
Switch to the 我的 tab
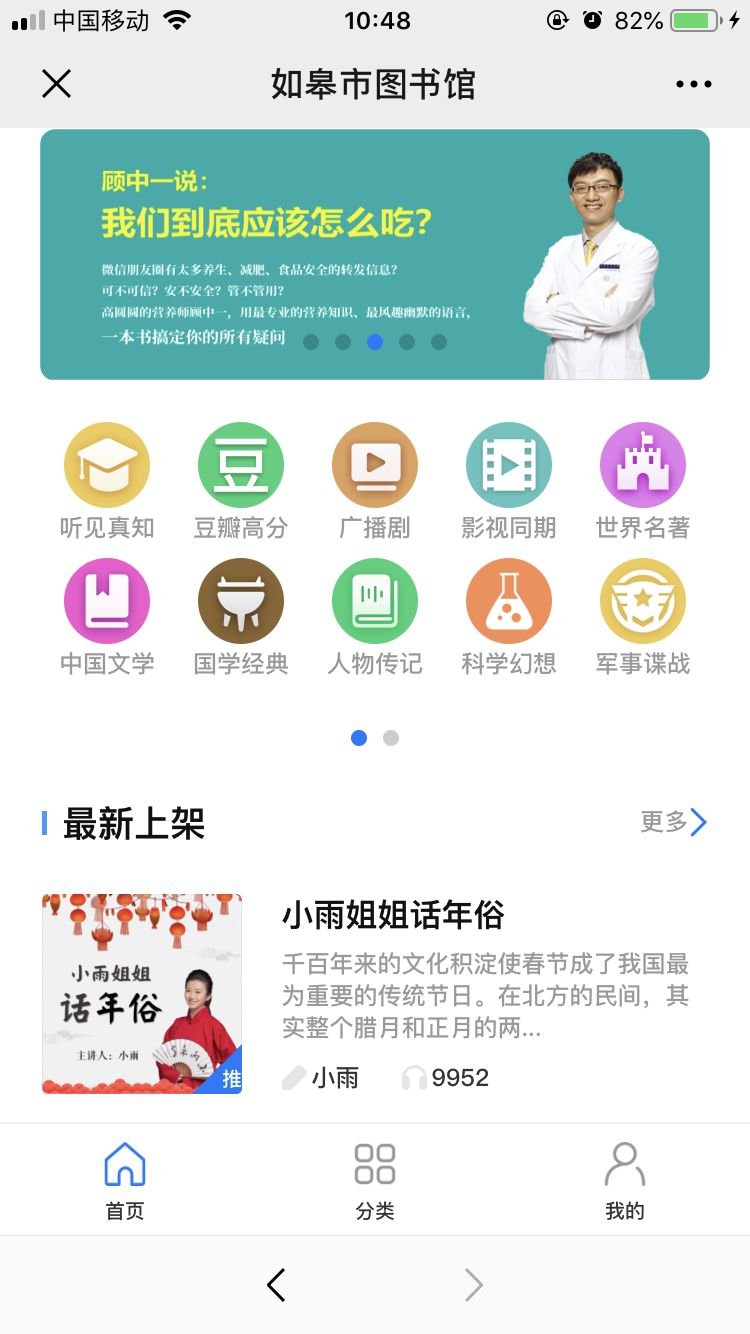(x=625, y=1180)
